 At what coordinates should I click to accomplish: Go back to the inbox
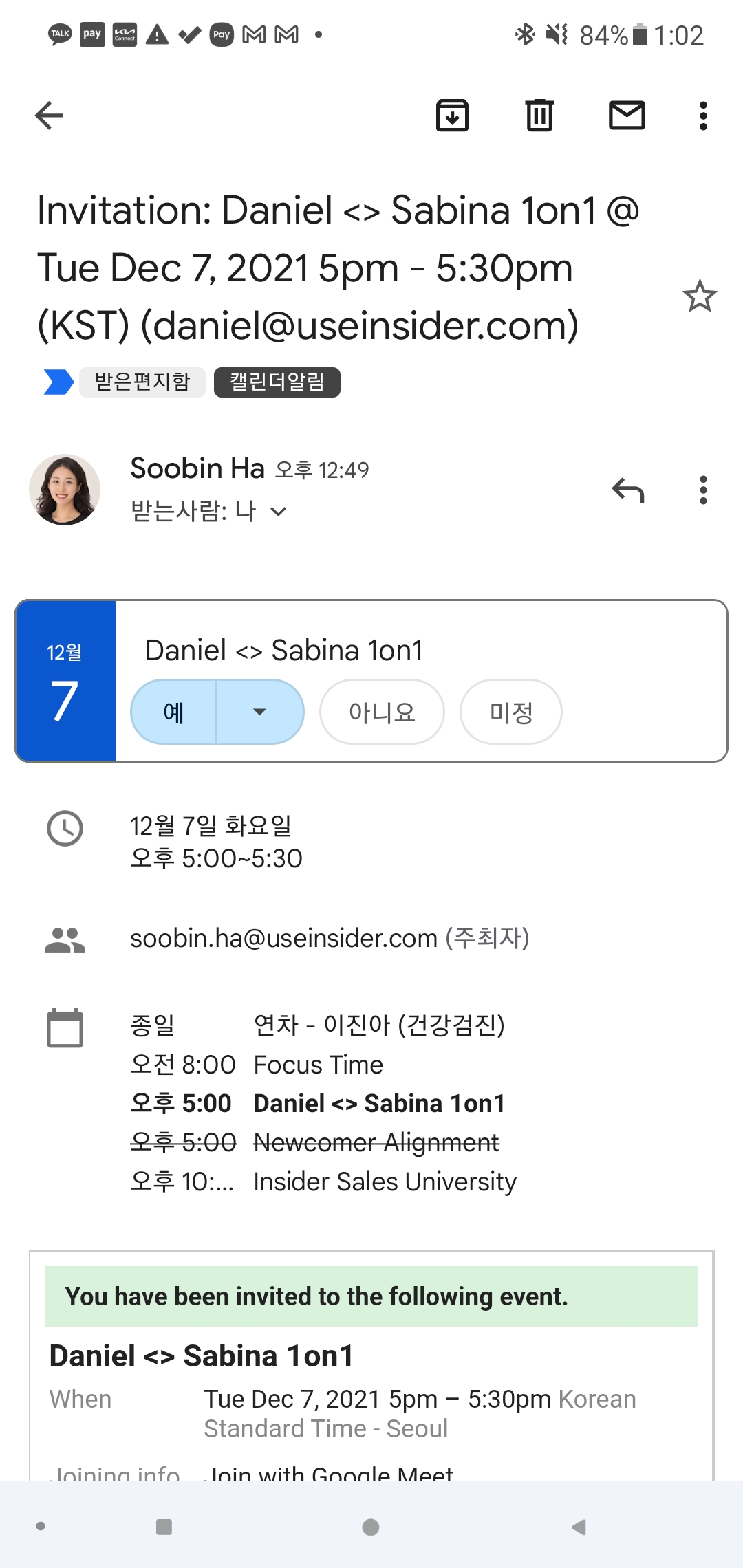pyautogui.click(x=50, y=116)
